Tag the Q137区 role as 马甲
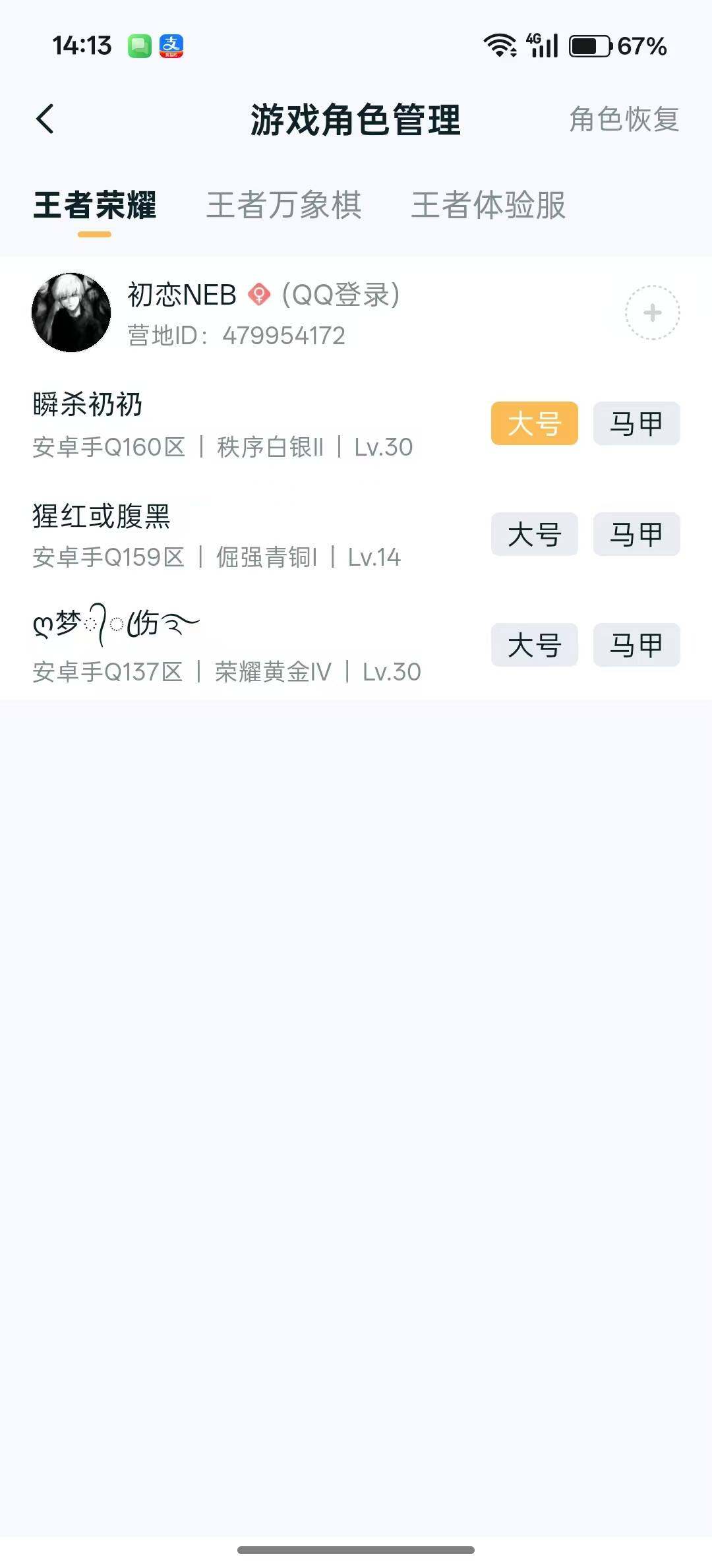The height and width of the screenshot is (1568, 712). click(636, 645)
